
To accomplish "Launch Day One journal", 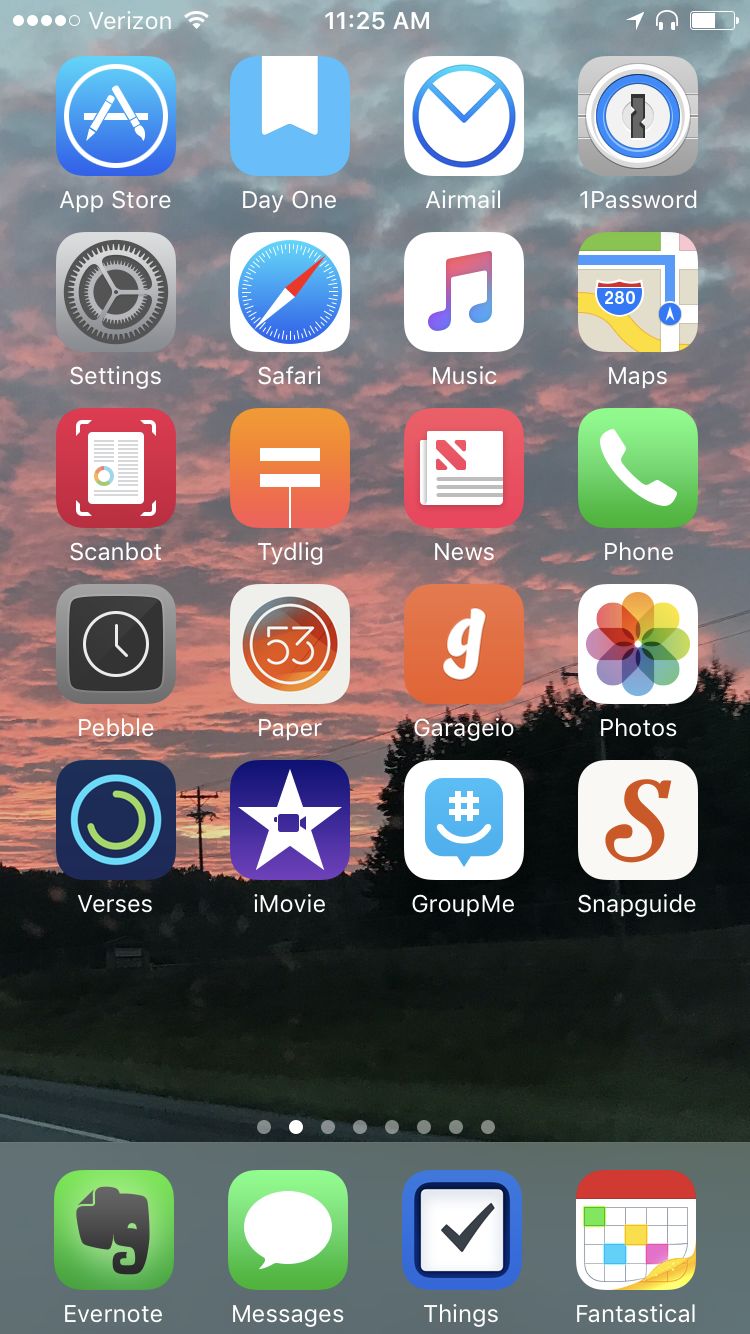I will 290,116.
